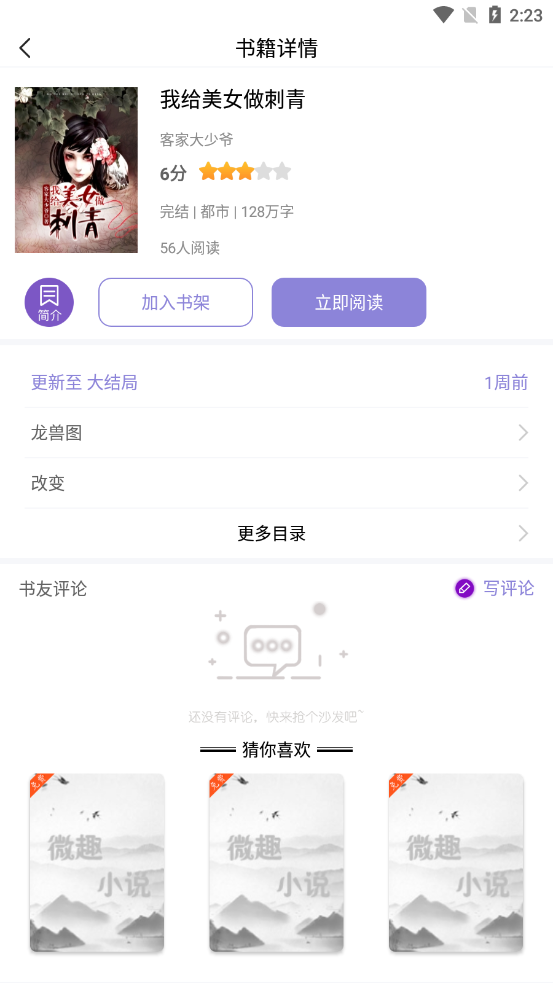Write a review via 写评论
The width and height of the screenshot is (553, 983).
click(x=495, y=588)
